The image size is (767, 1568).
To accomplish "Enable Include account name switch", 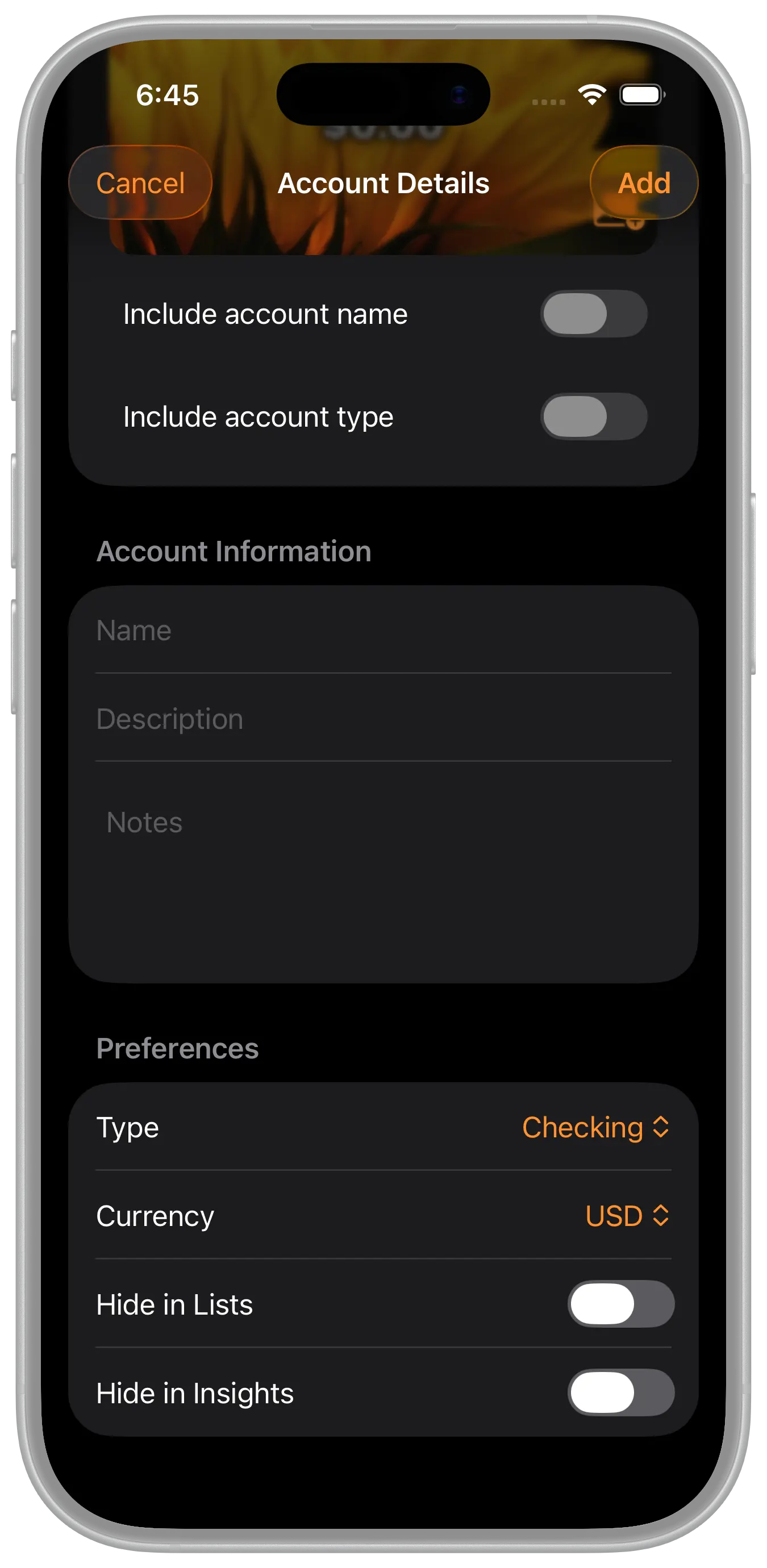I will coord(593,314).
